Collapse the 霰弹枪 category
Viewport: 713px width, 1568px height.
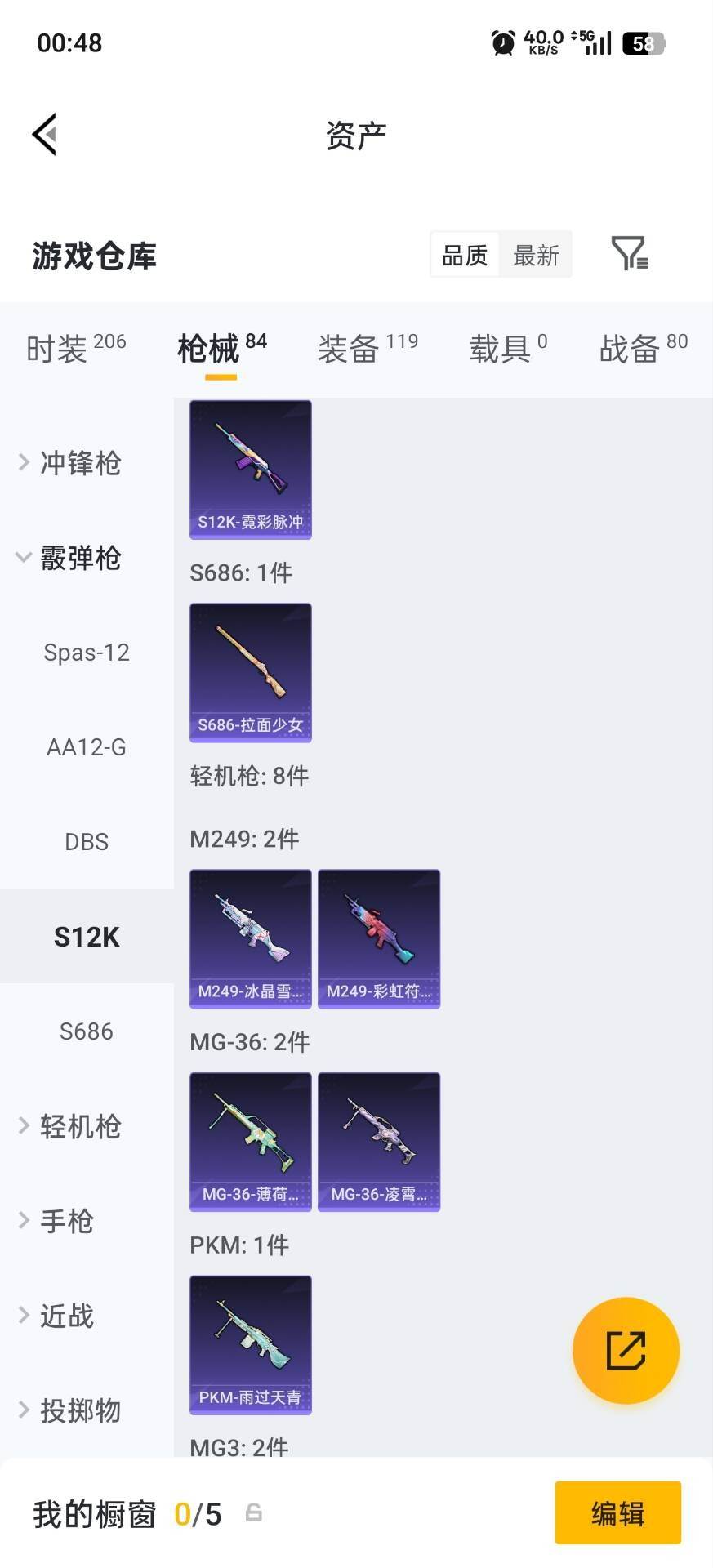tap(81, 558)
